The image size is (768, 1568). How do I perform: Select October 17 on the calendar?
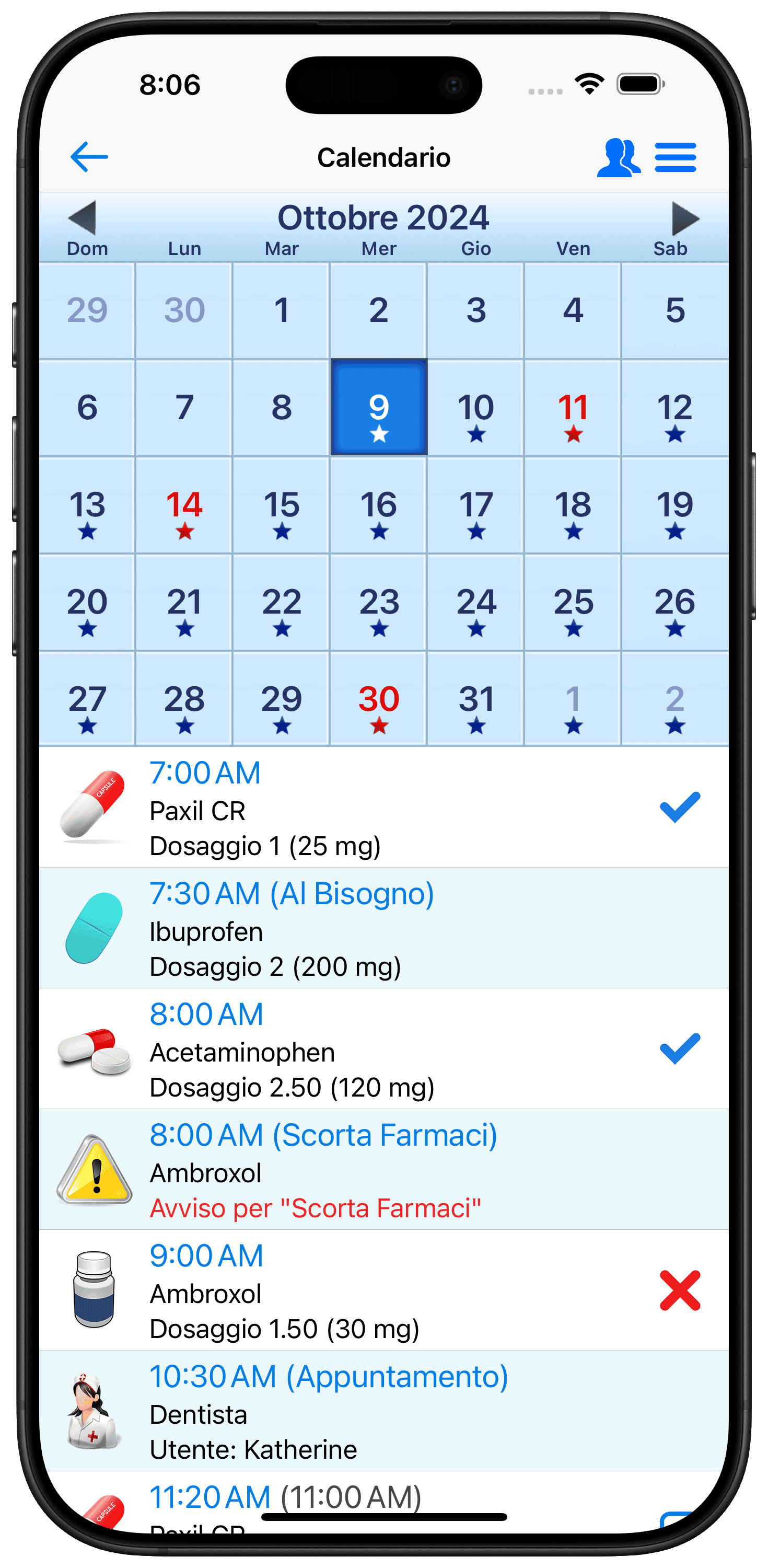[x=475, y=505]
